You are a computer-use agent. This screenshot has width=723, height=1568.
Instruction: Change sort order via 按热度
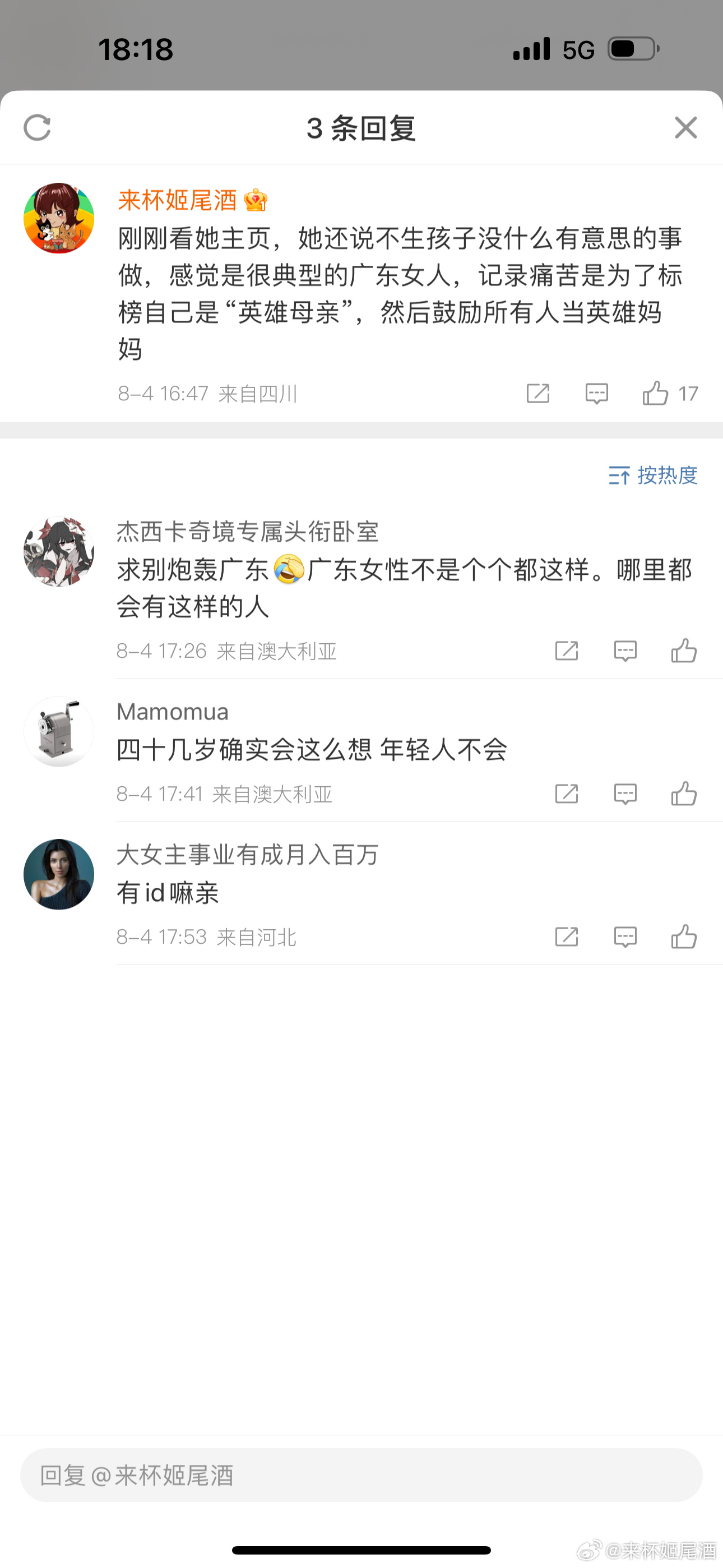(653, 476)
